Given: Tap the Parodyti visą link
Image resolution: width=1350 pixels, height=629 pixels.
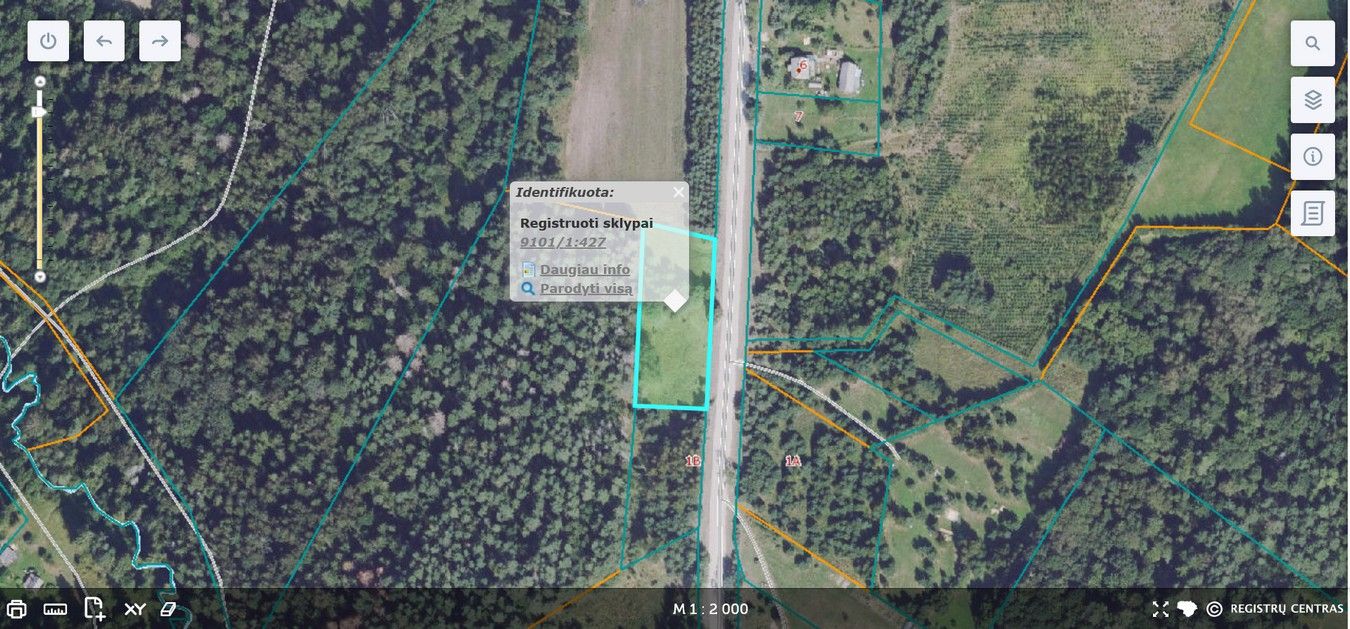Looking at the screenshot, I should pyautogui.click(x=586, y=289).
